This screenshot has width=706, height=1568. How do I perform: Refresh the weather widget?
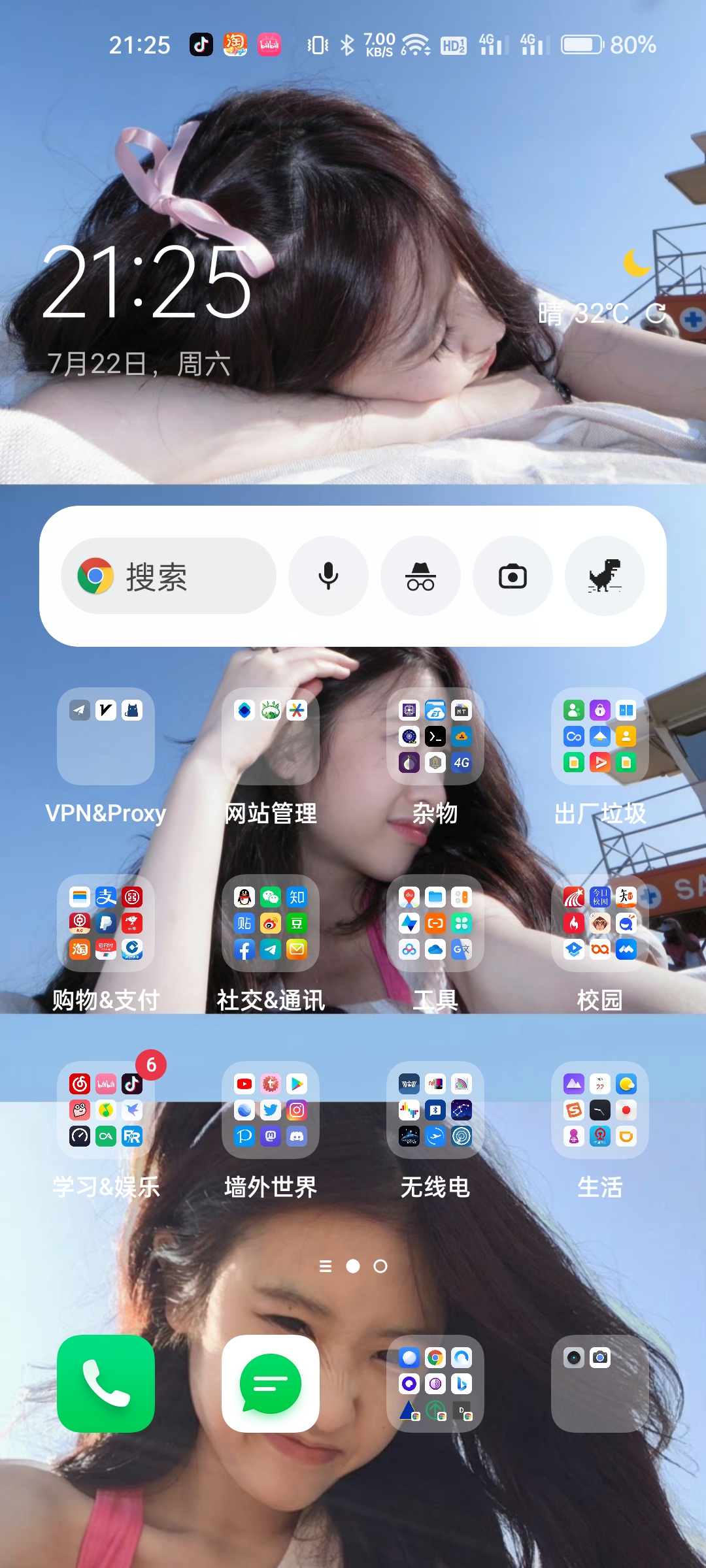tap(656, 314)
